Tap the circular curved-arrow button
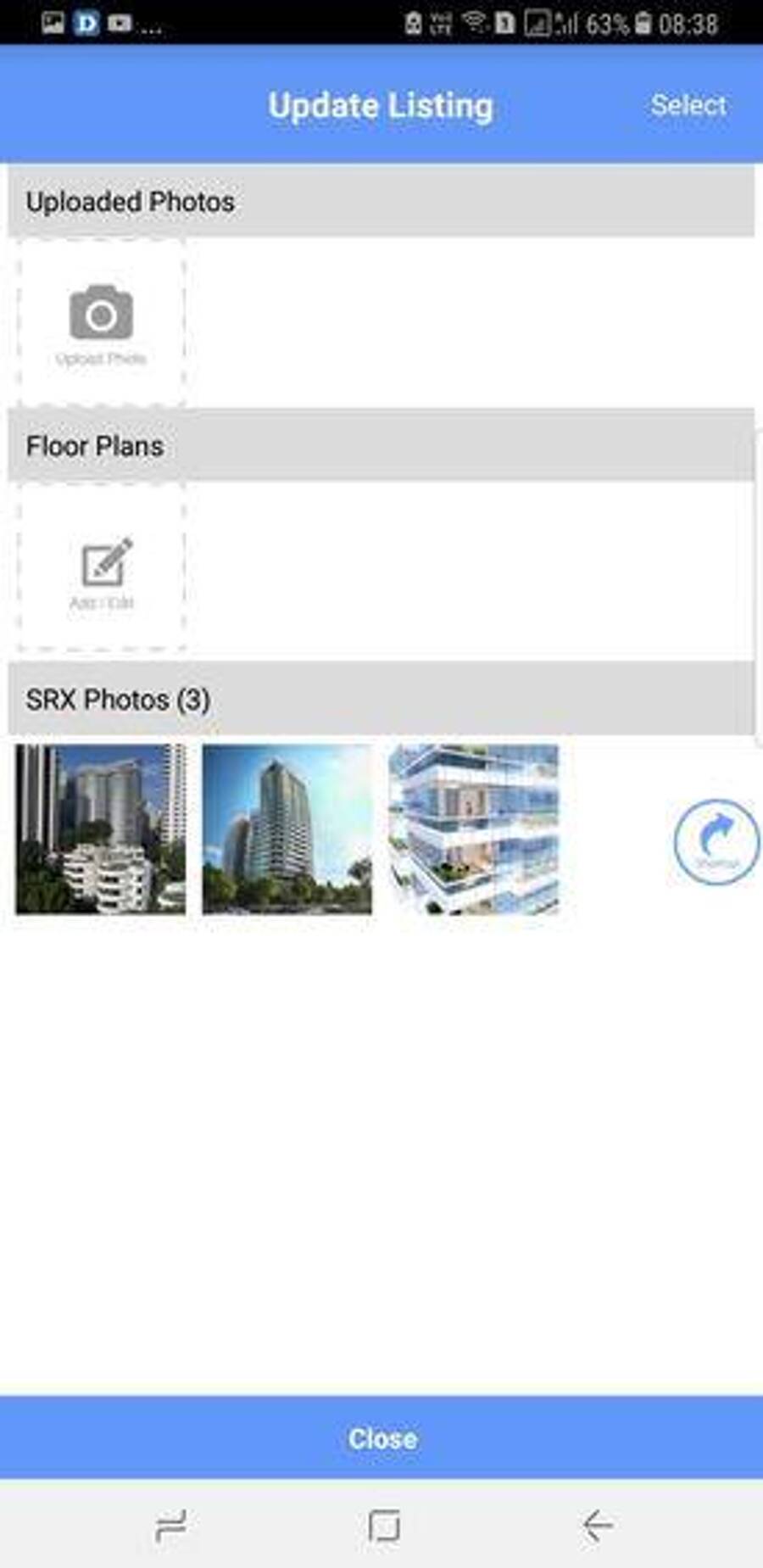The height and width of the screenshot is (1568, 763). (716, 841)
